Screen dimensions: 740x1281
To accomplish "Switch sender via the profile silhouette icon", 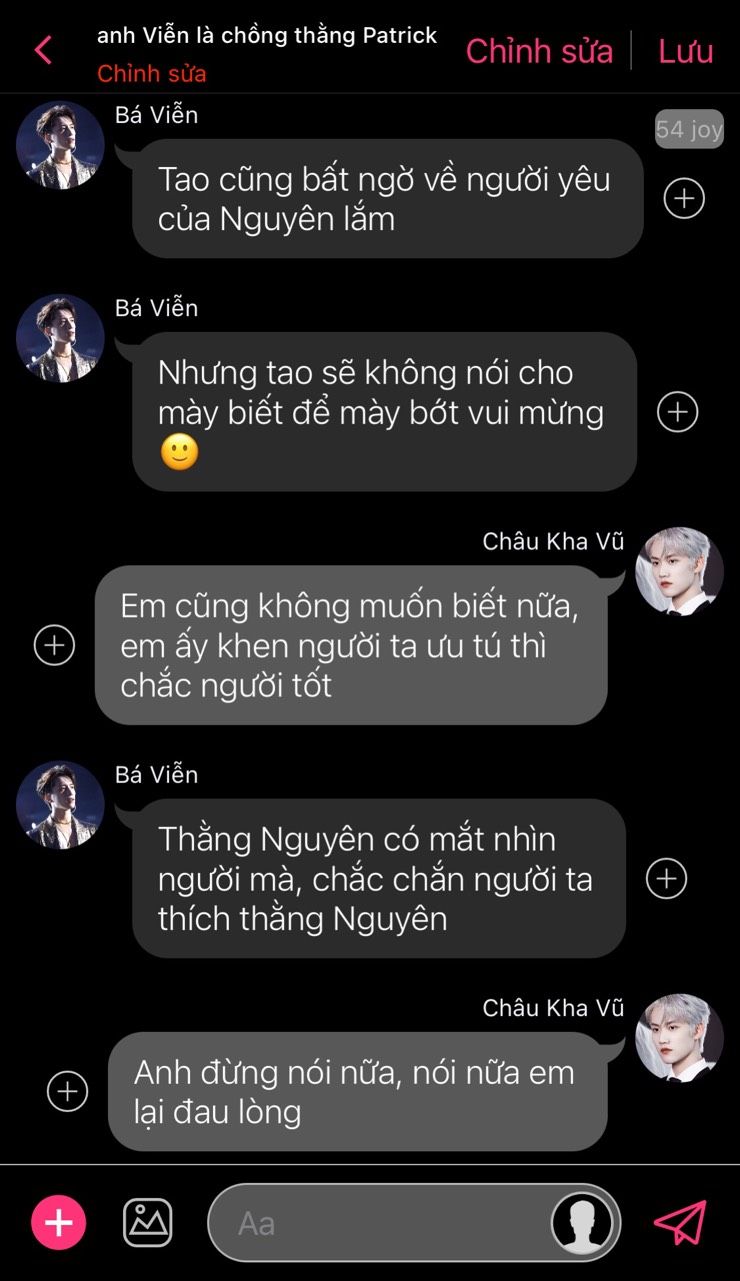I will click(x=582, y=1222).
